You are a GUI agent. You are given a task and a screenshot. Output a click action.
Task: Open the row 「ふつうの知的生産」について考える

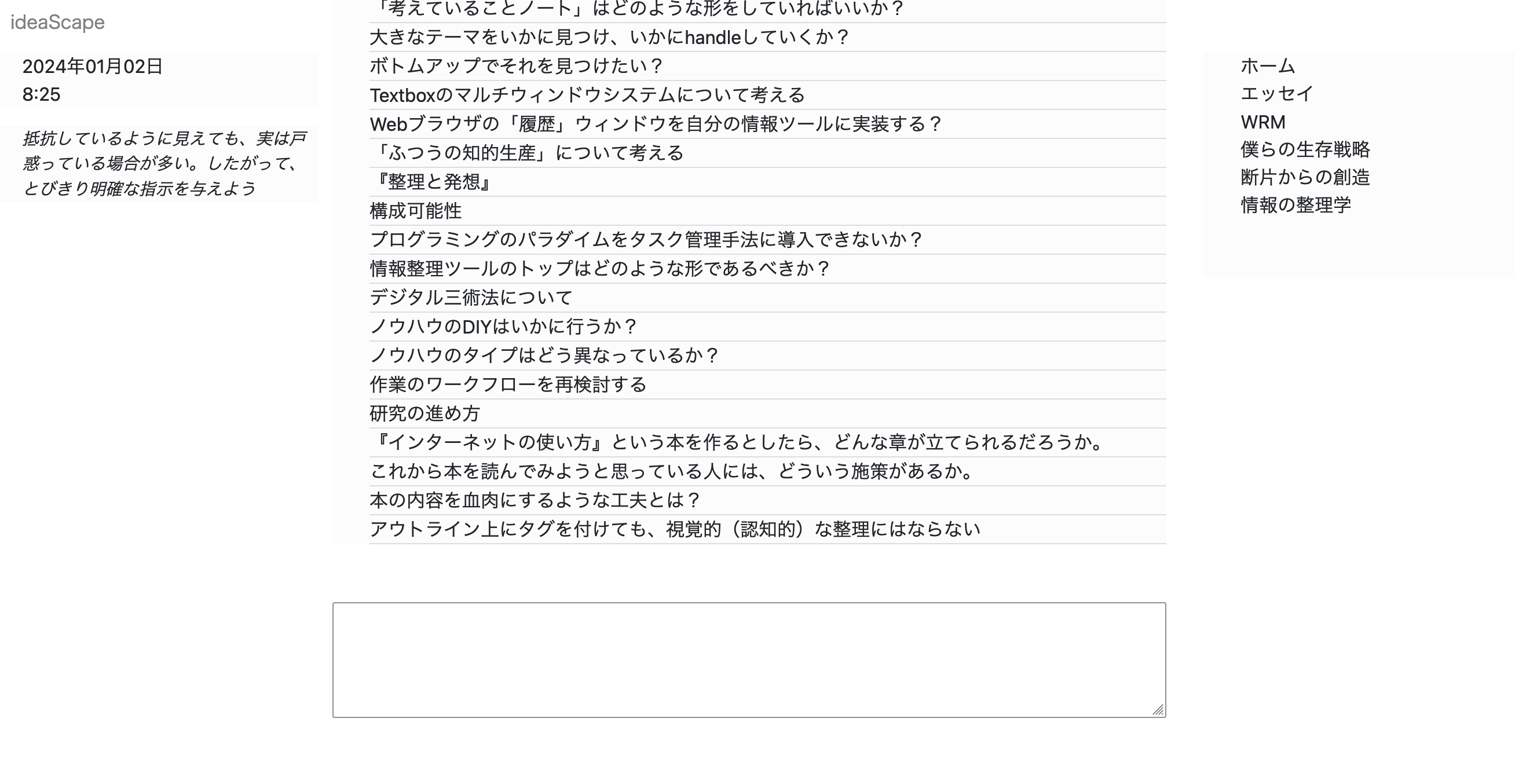click(x=526, y=153)
